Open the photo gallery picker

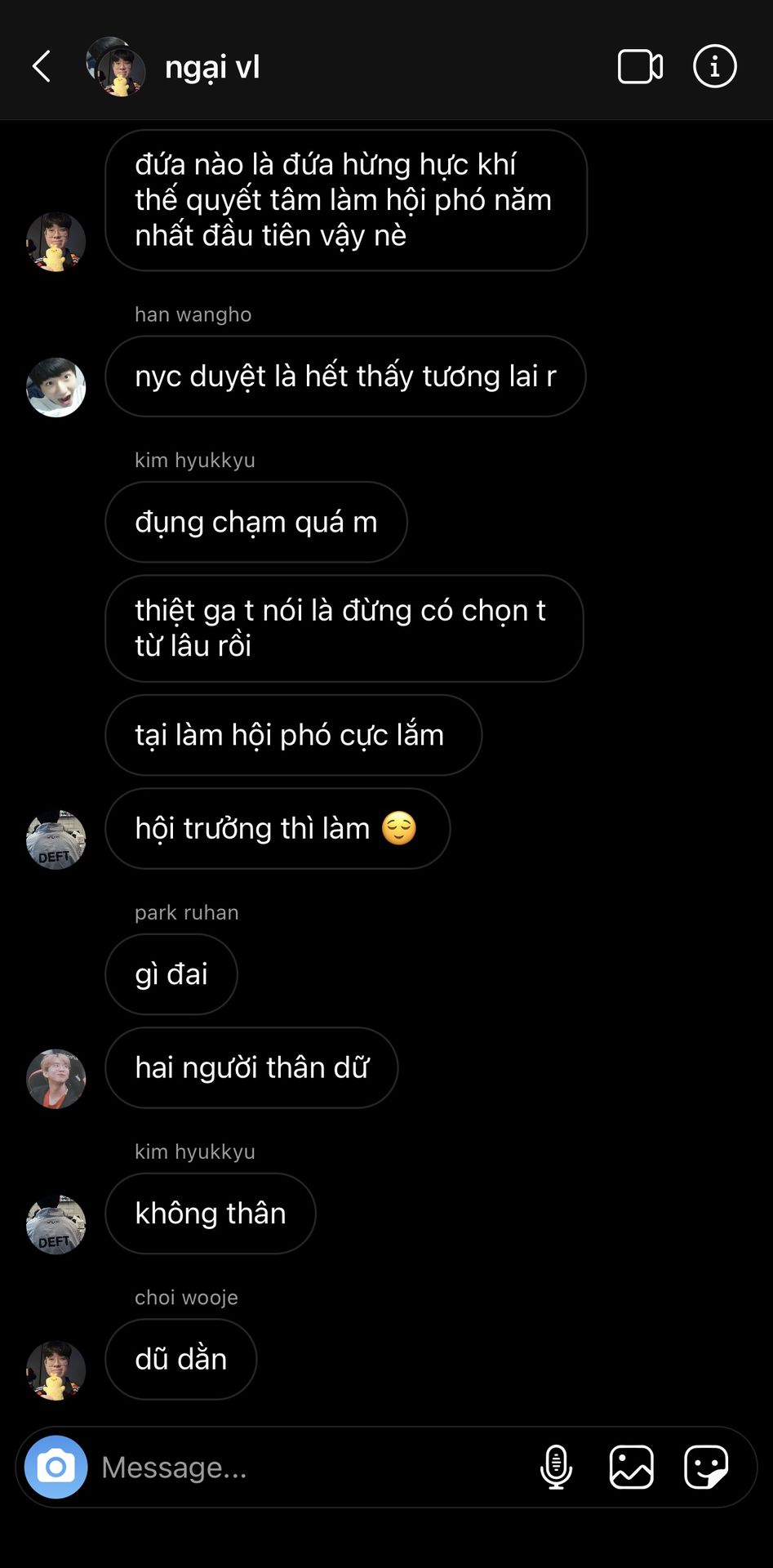click(631, 1467)
